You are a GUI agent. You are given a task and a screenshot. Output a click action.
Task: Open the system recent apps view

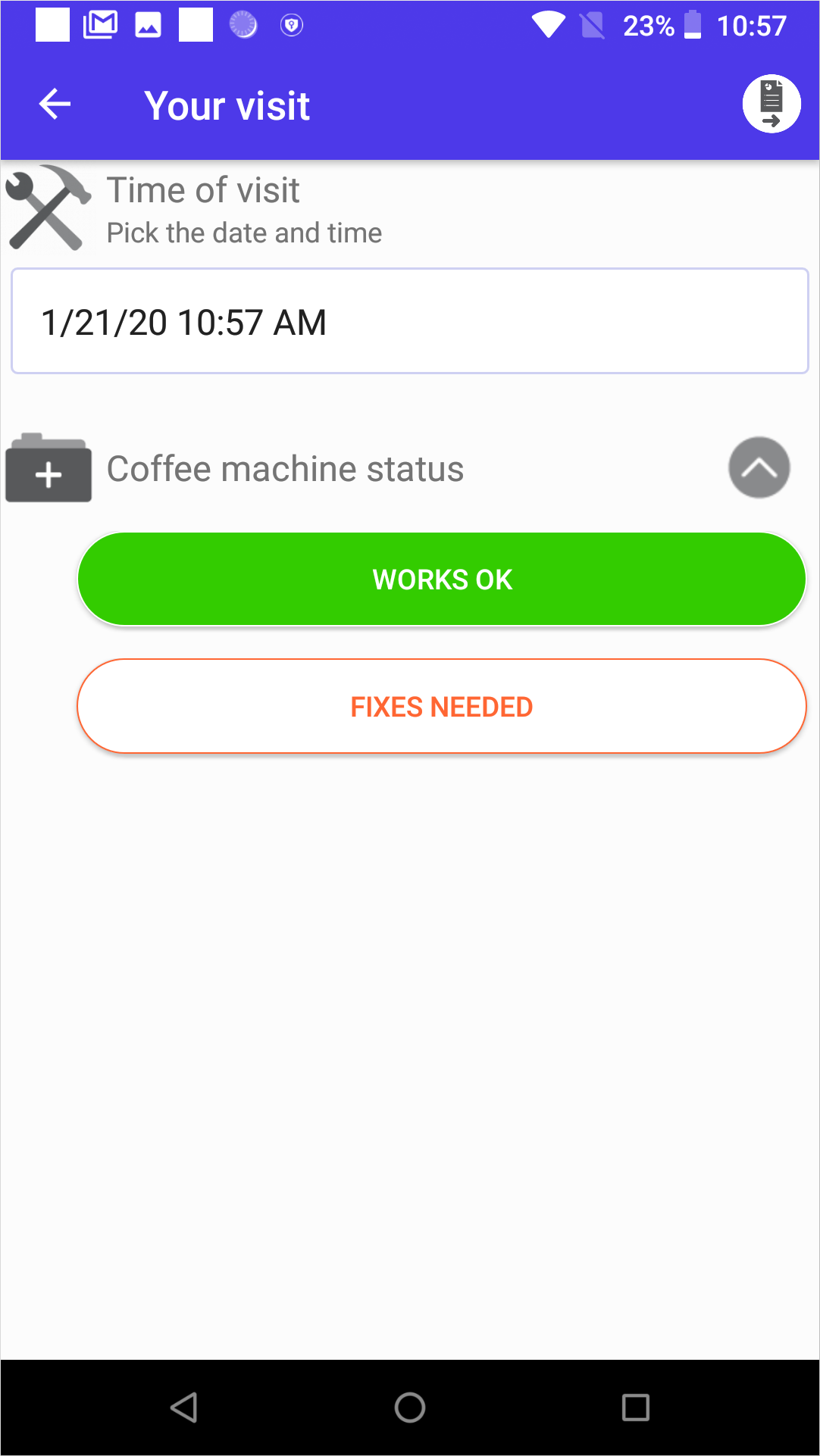pyautogui.click(x=635, y=1408)
